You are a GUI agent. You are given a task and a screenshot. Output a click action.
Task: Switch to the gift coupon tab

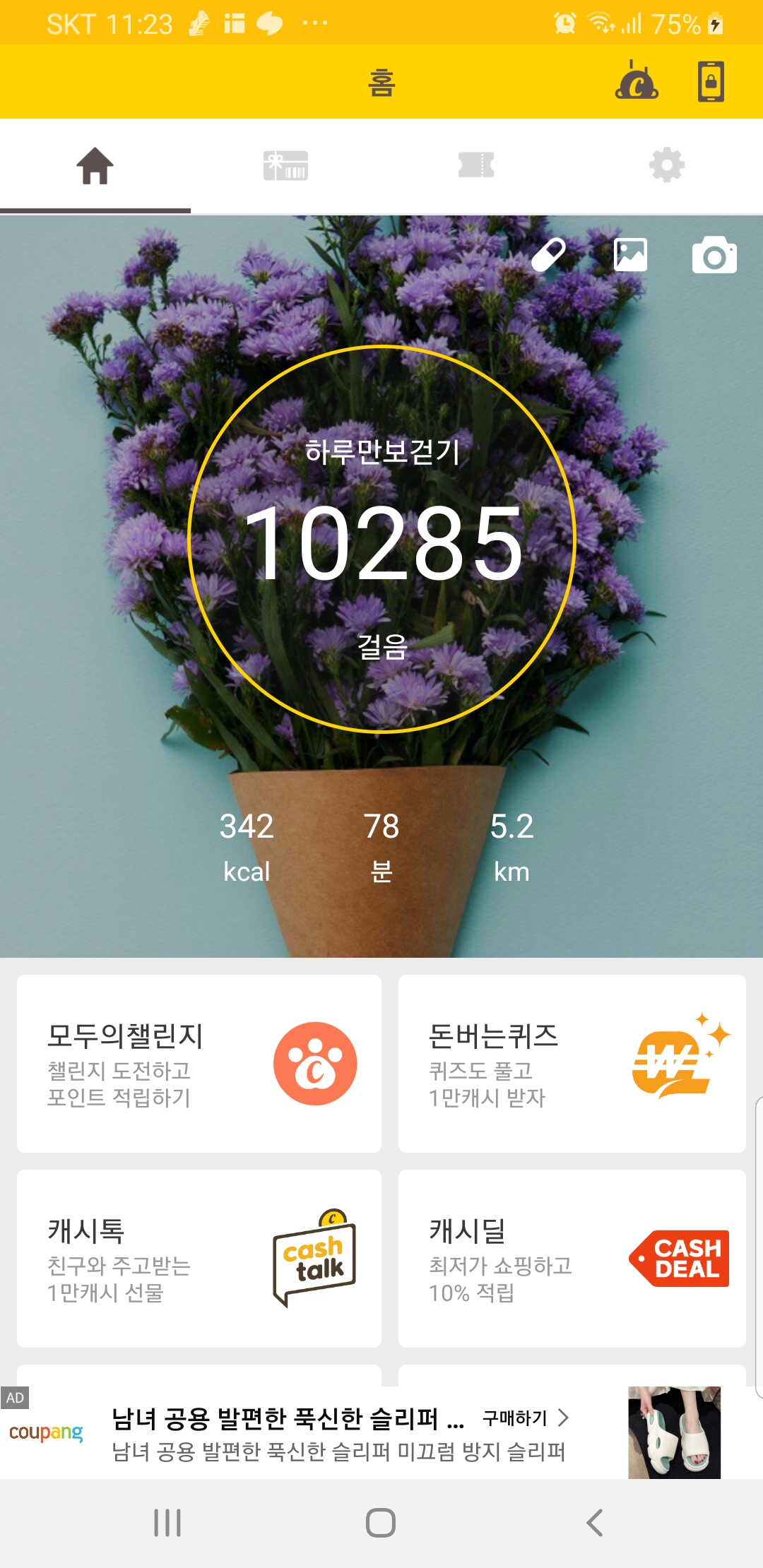pyautogui.click(x=285, y=166)
